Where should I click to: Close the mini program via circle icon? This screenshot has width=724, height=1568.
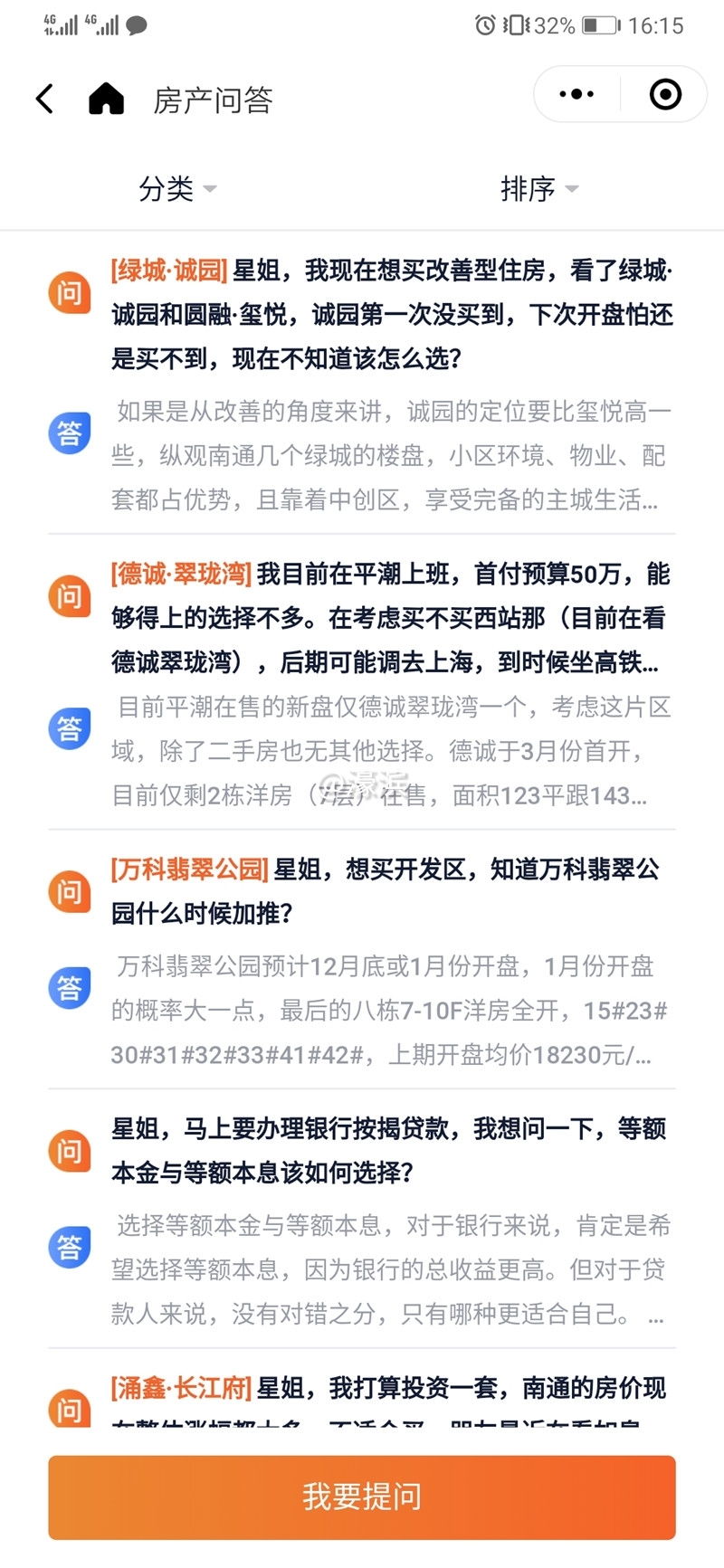[x=665, y=94]
